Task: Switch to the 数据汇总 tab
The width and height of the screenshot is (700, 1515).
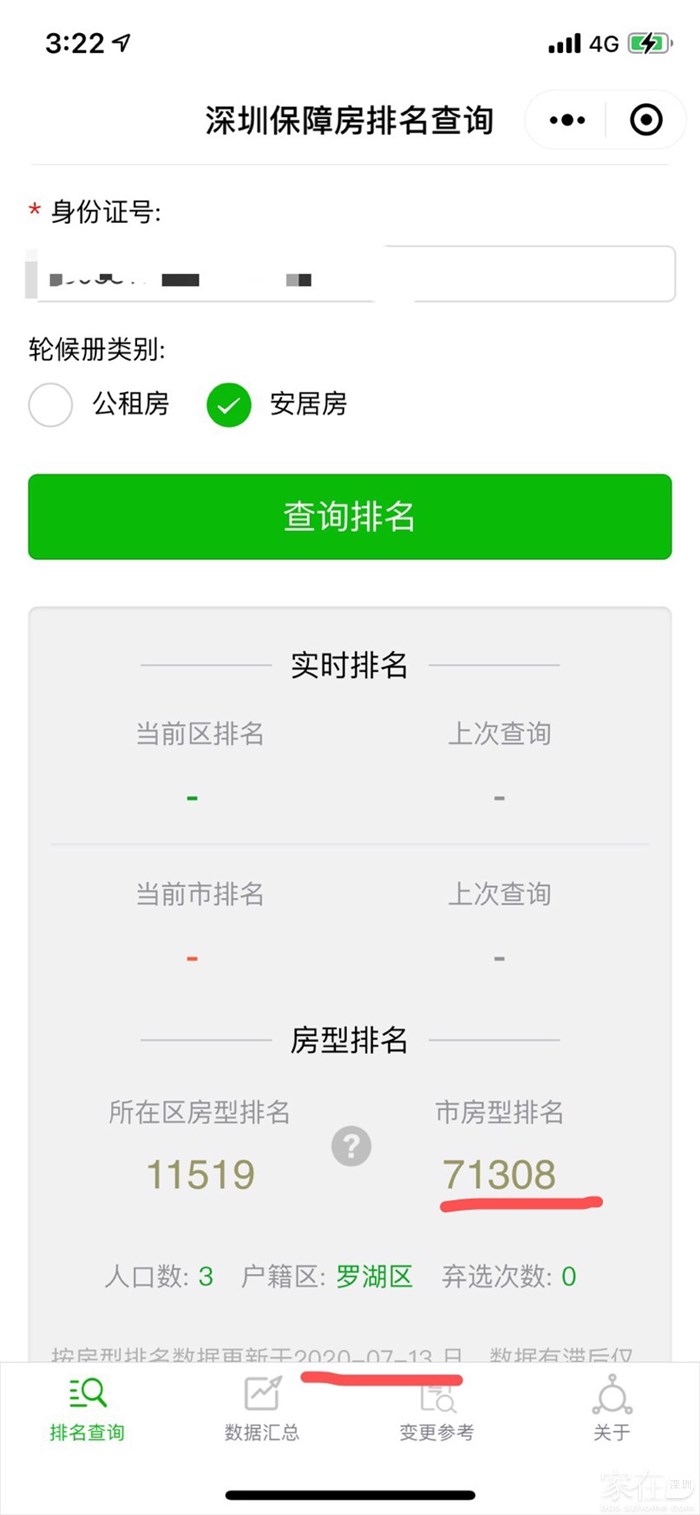Action: tap(262, 1408)
